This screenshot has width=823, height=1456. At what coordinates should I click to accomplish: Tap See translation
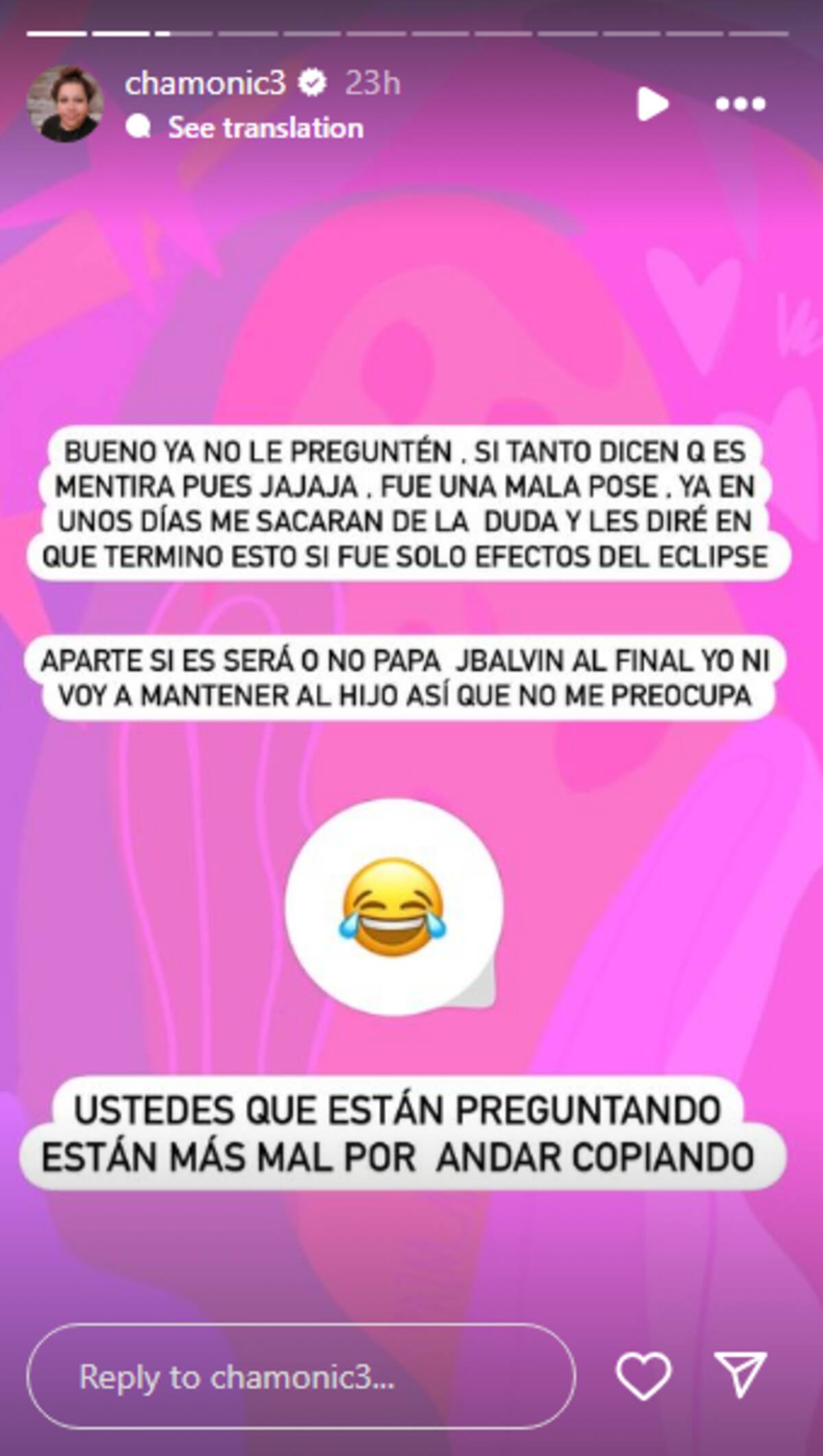[x=265, y=128]
